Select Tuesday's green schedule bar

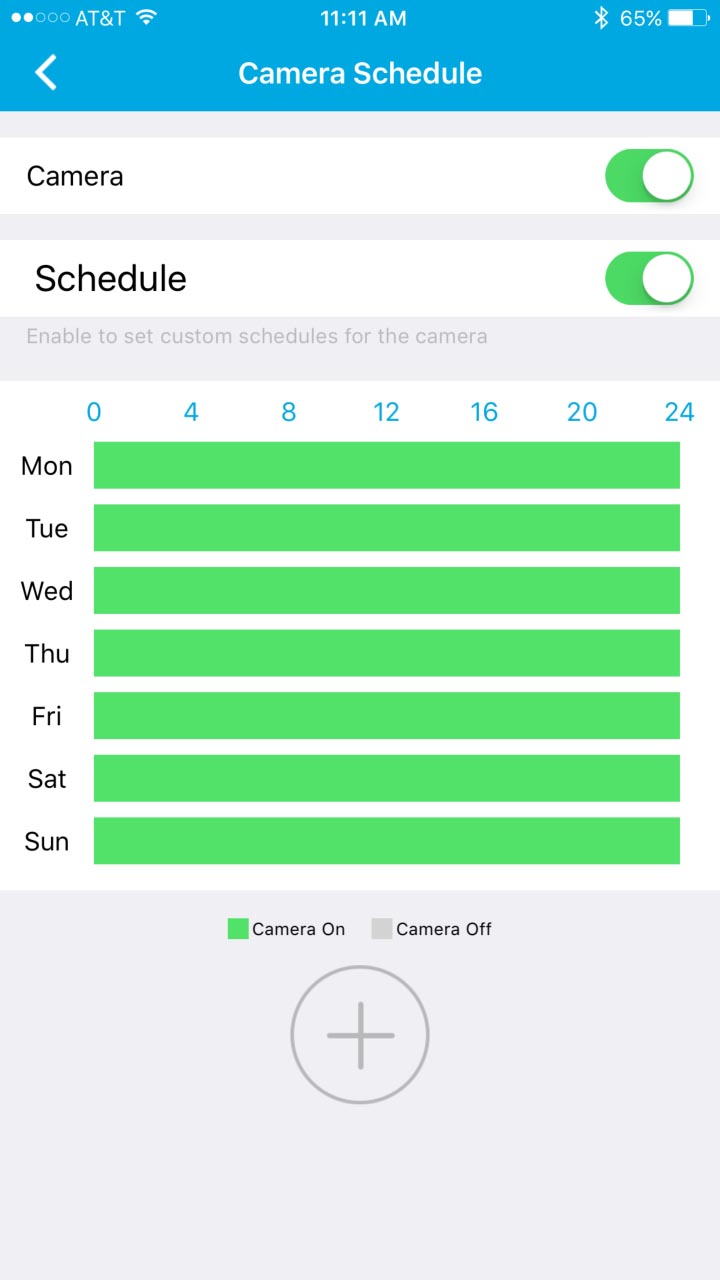(386, 528)
